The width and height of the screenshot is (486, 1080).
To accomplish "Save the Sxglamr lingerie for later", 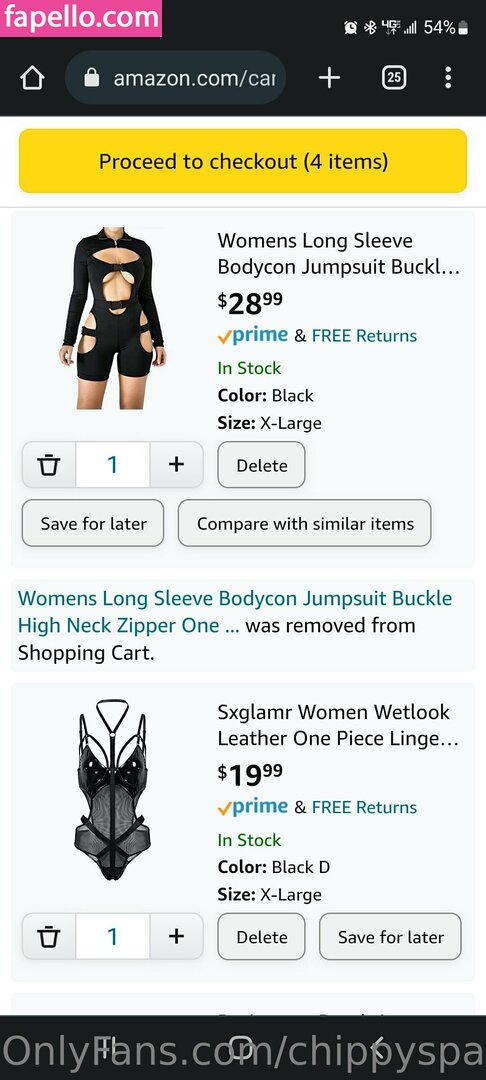I will [390, 937].
